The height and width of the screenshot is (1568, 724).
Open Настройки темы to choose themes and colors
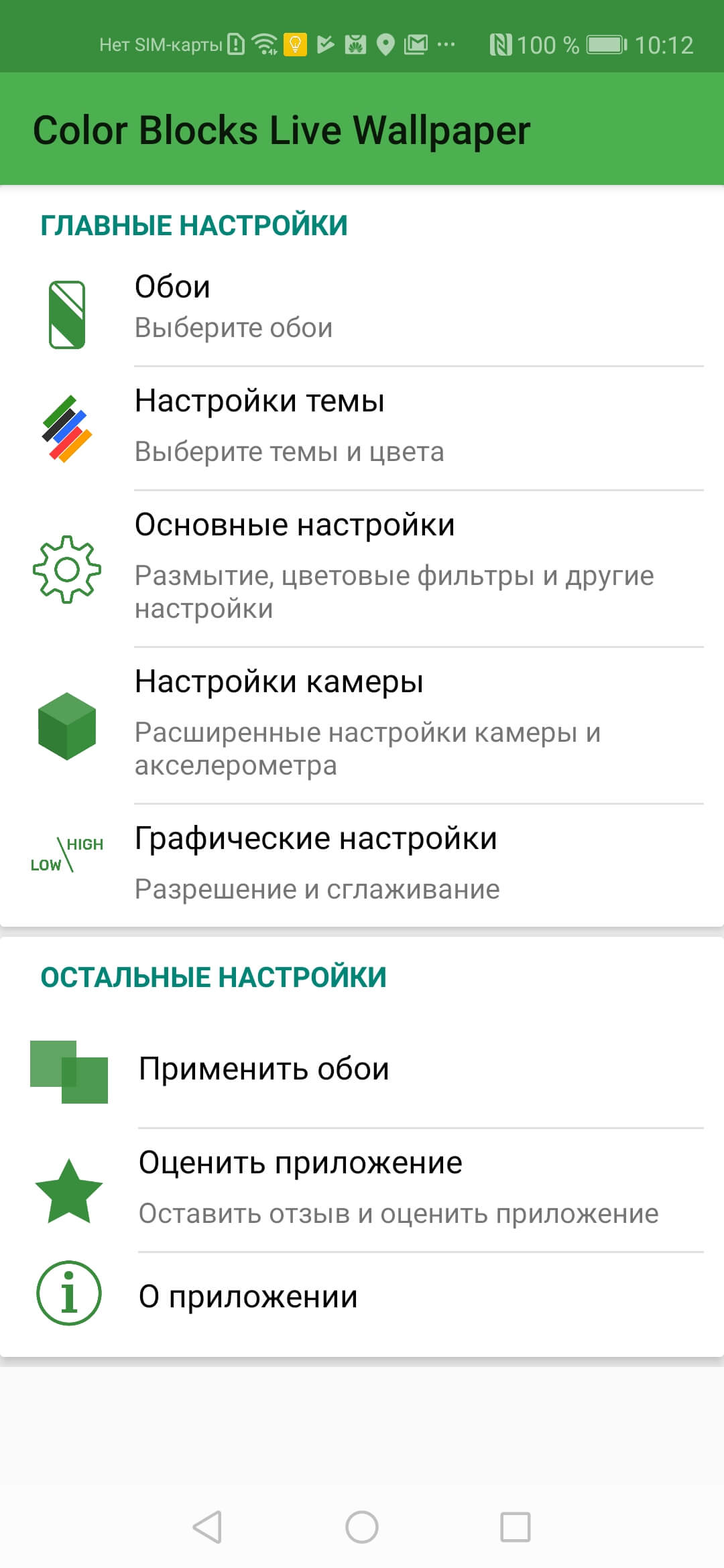pos(362,426)
